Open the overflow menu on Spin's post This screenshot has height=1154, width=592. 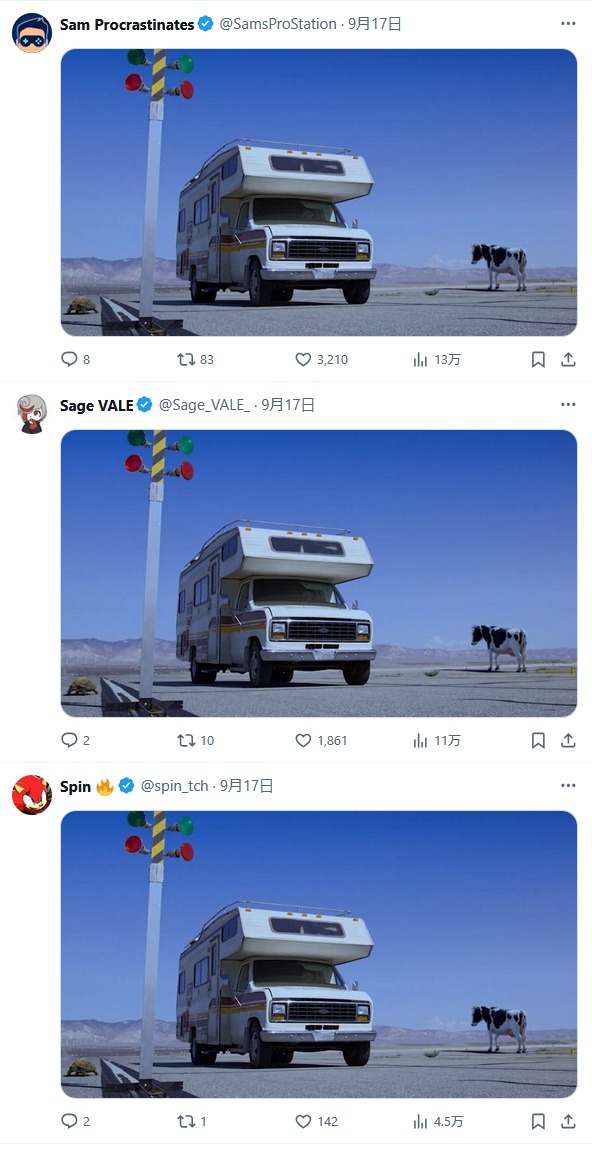(568, 786)
